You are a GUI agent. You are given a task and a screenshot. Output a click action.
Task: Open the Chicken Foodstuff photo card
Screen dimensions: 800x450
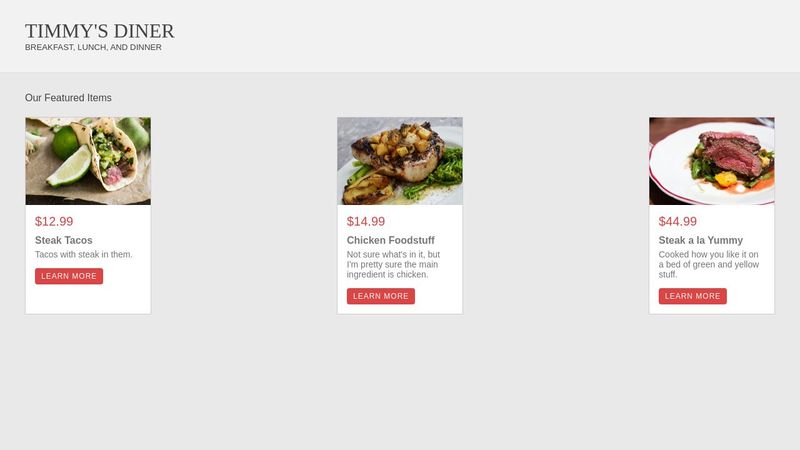coord(400,161)
